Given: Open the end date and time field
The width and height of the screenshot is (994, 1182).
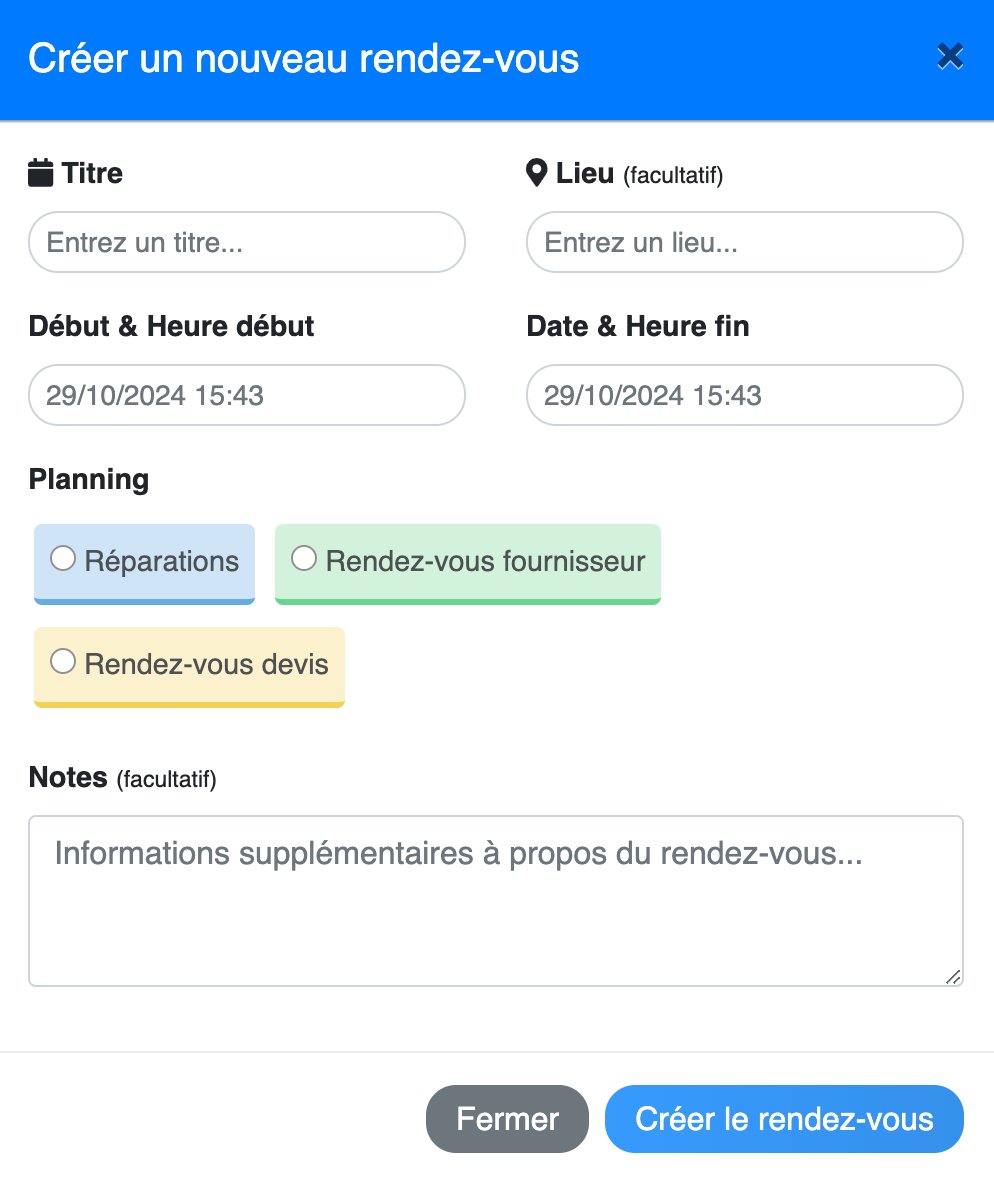Looking at the screenshot, I should 744,395.
